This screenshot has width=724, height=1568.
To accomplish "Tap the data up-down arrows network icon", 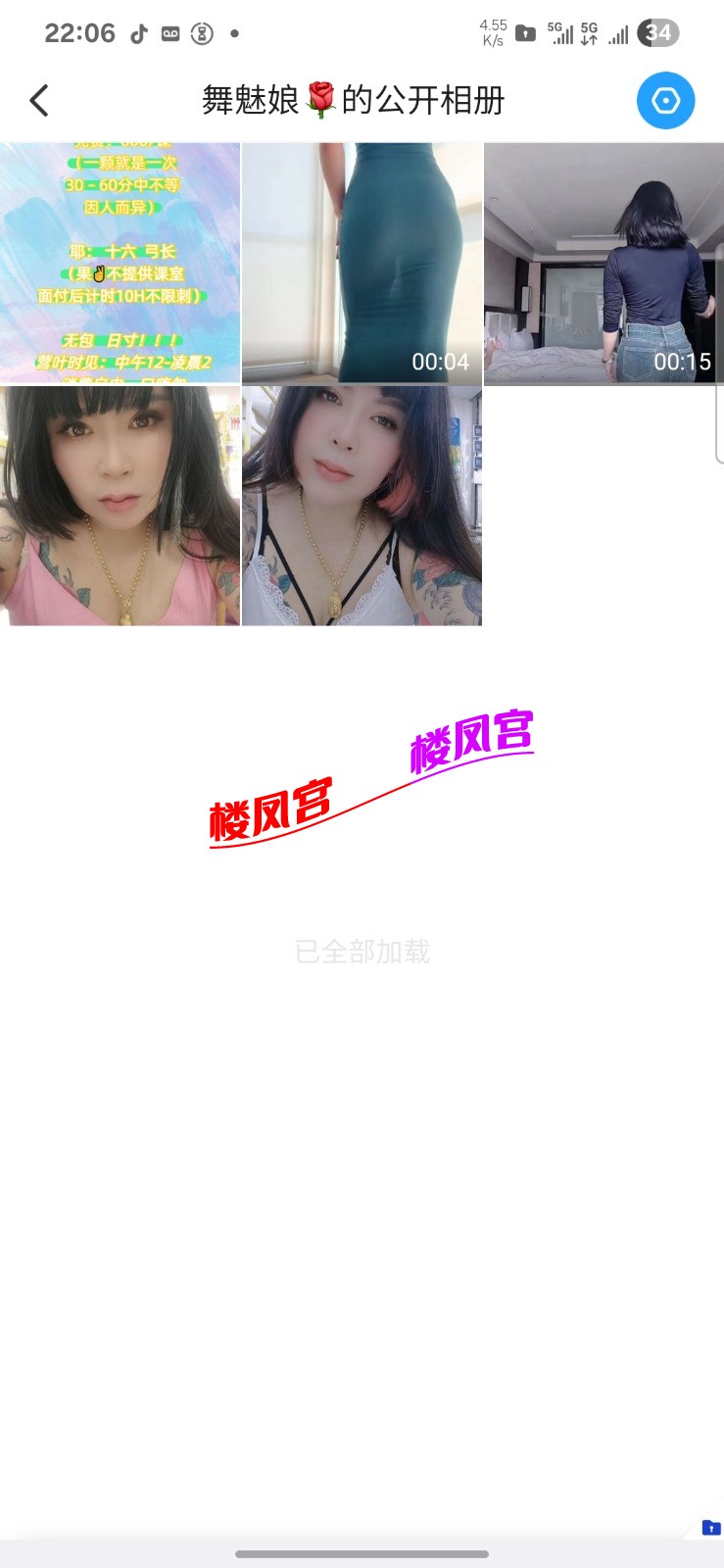I will [x=589, y=31].
